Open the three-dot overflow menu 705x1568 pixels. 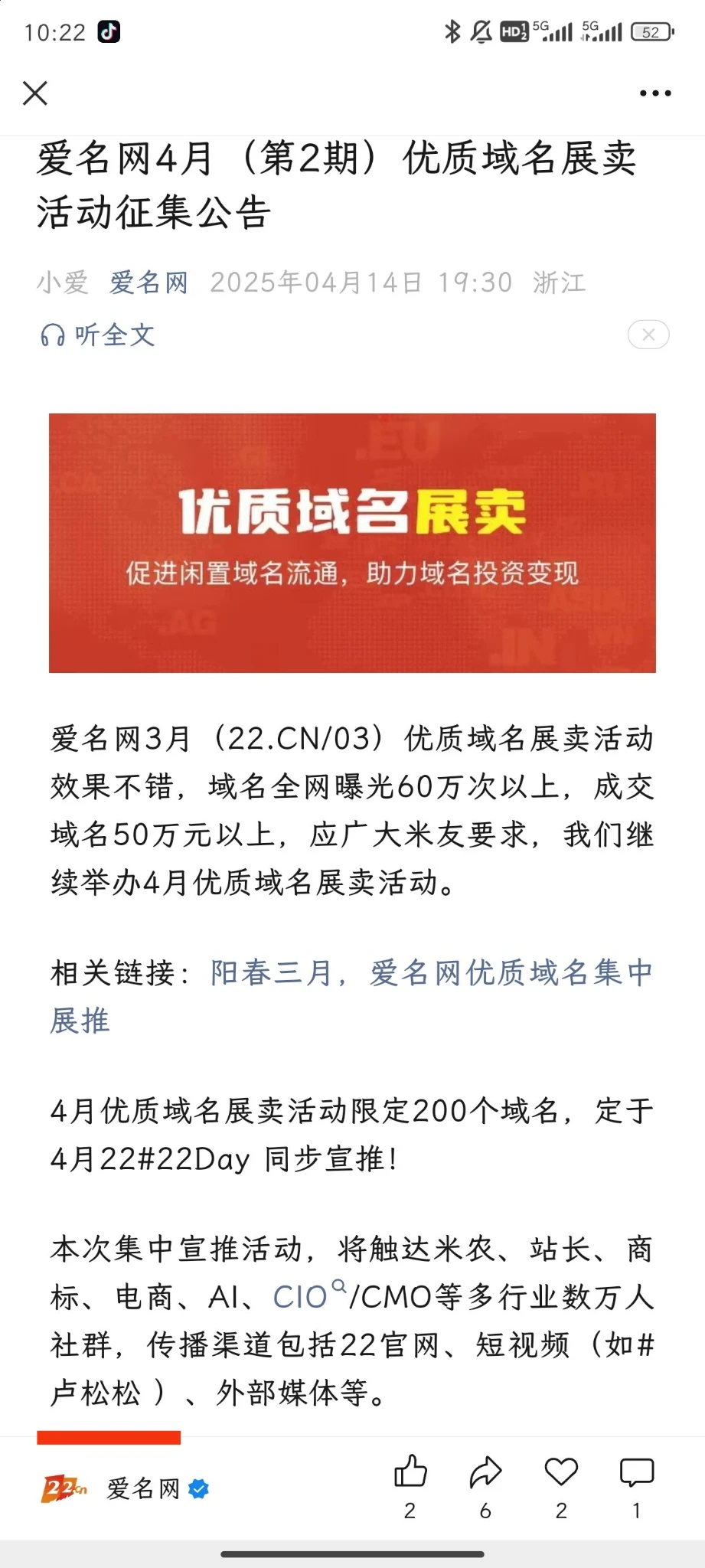click(655, 93)
